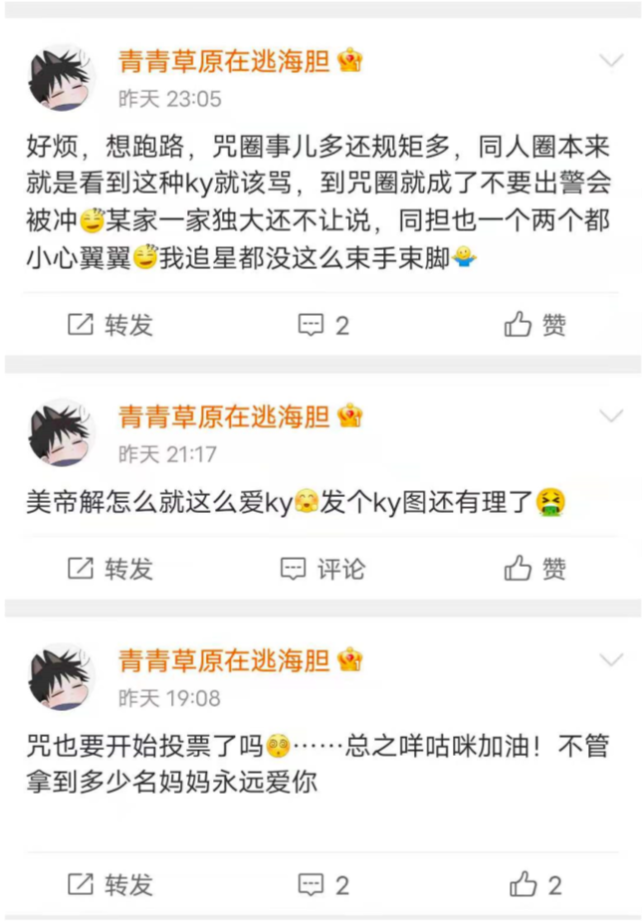Expand the chevron menu on the 19:08 post

click(x=610, y=659)
